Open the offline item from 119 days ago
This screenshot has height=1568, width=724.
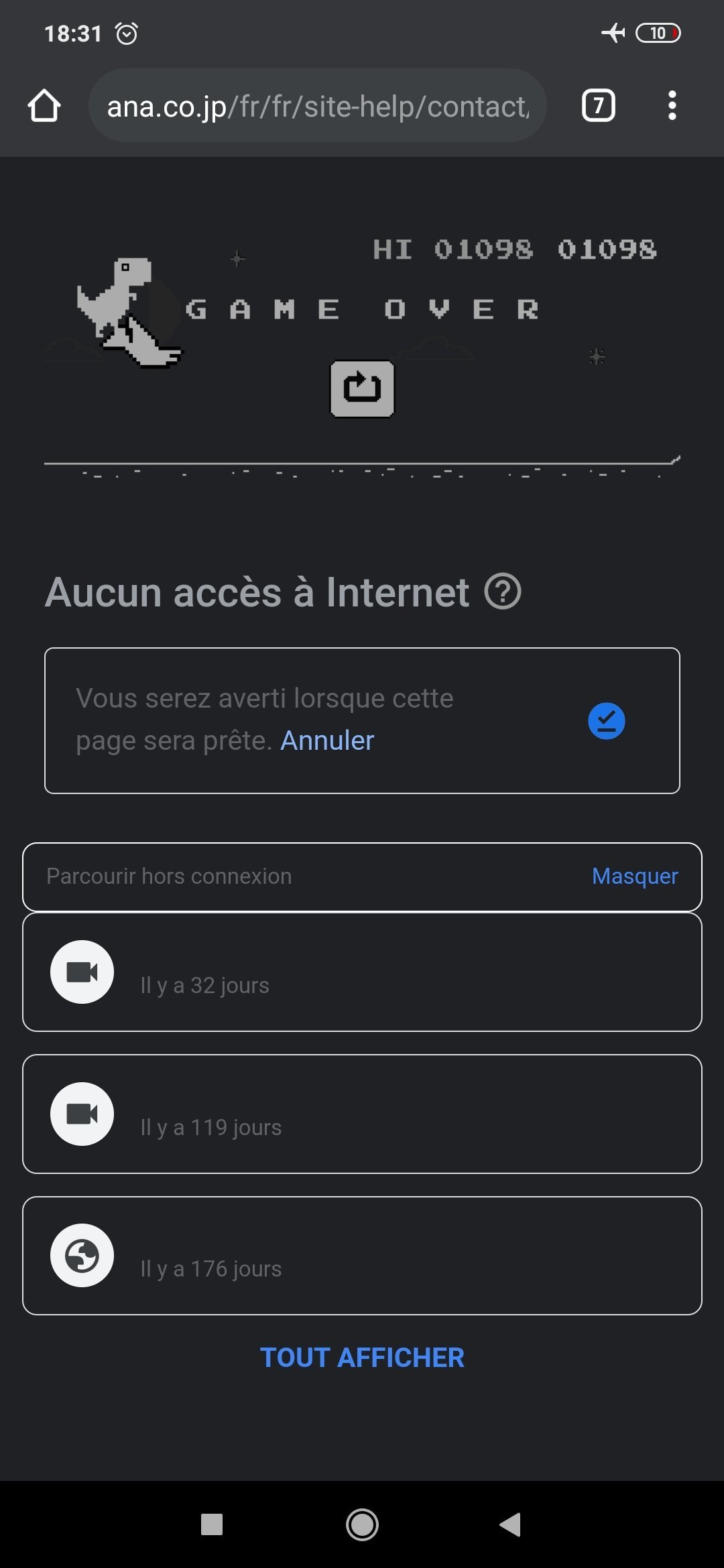coord(362,1114)
